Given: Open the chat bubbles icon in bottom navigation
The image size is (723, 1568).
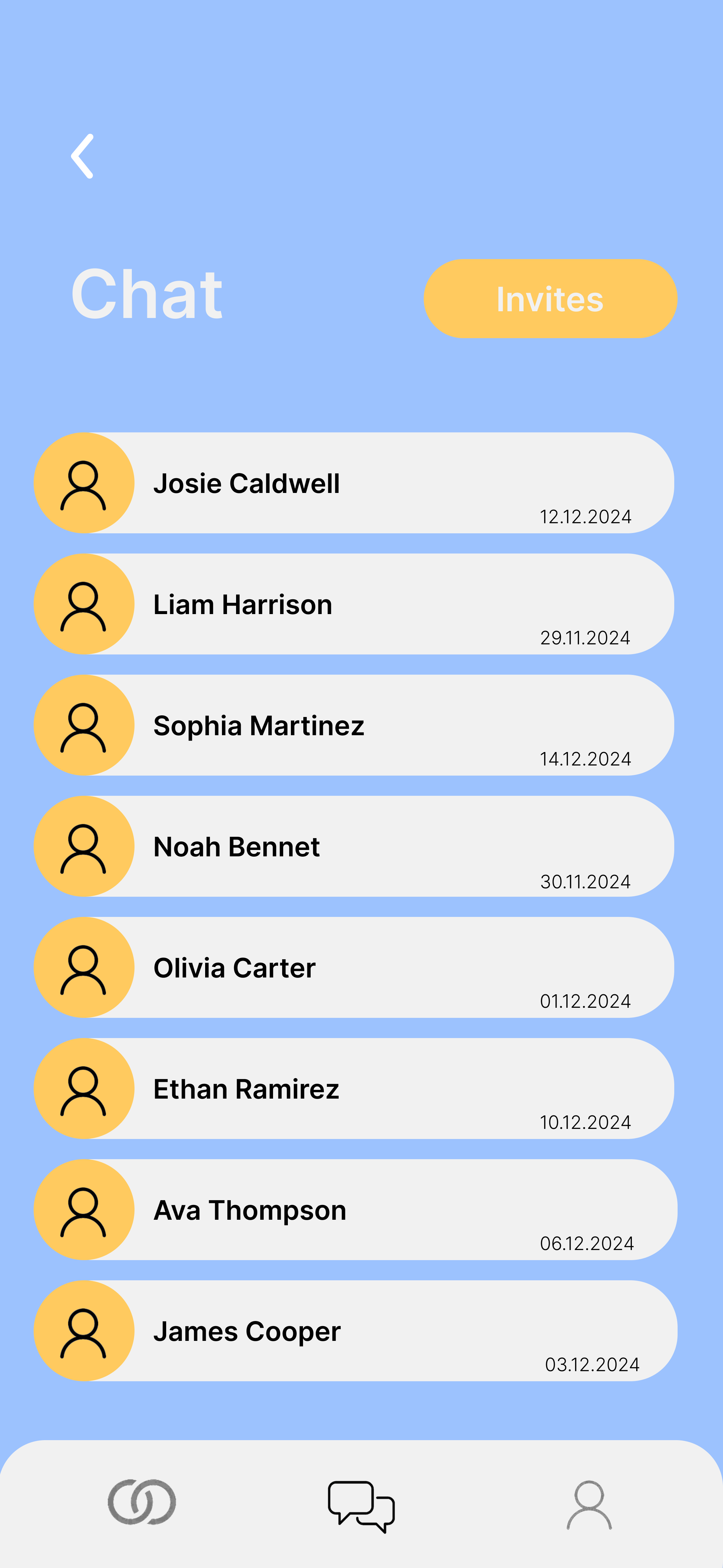Looking at the screenshot, I should (361, 1508).
